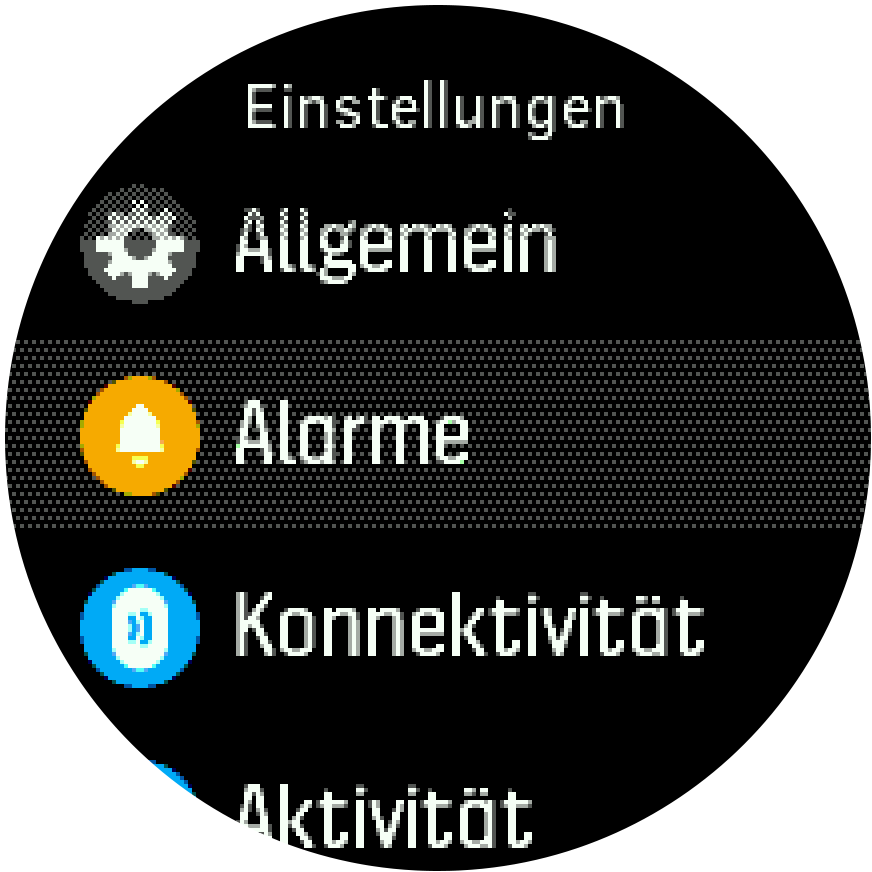This screenshot has width=872, height=872.
Task: Open Konnektivität settings
Action: (x=468, y=626)
